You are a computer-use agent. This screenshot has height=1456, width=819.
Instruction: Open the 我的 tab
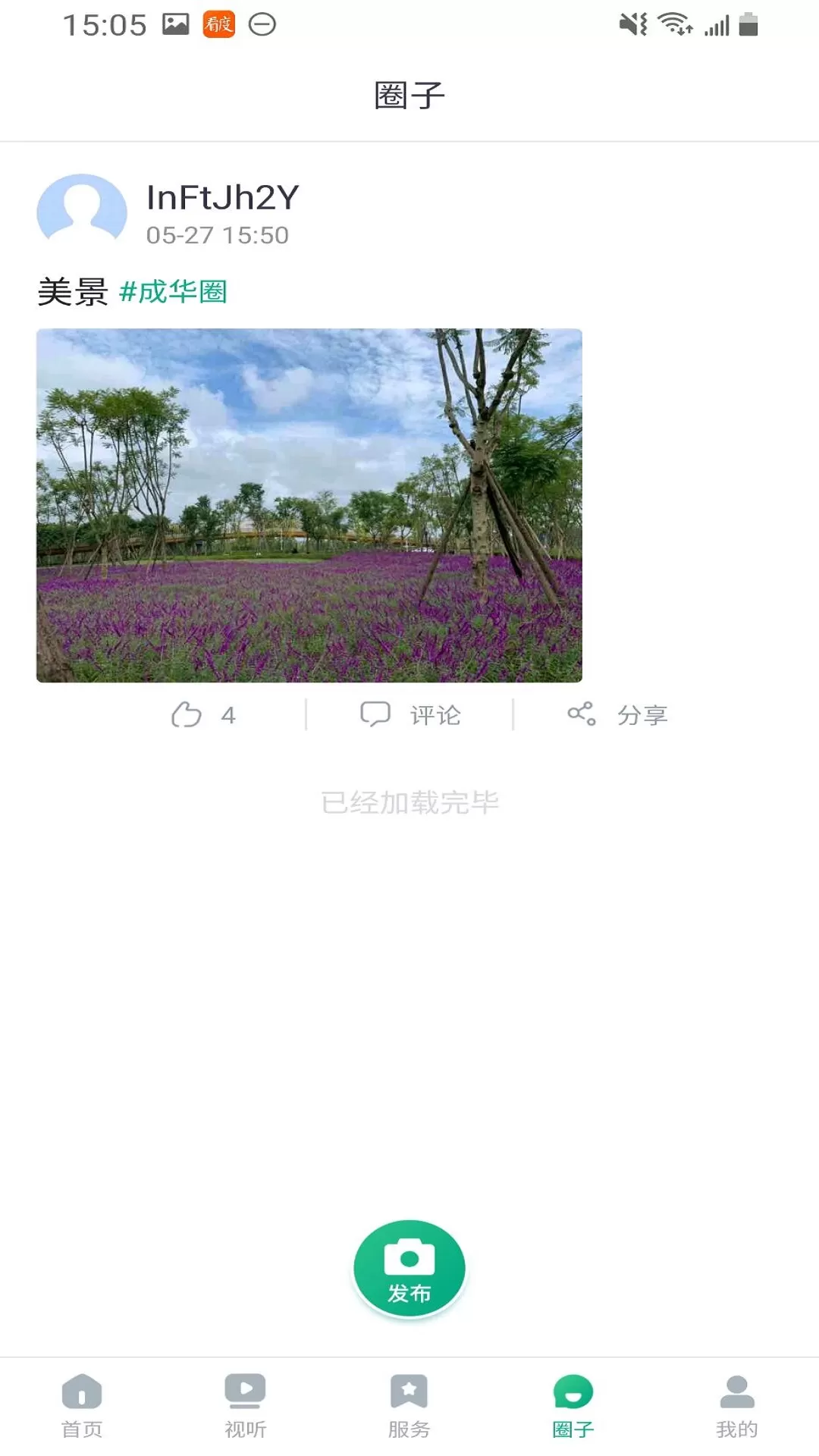(737, 1407)
